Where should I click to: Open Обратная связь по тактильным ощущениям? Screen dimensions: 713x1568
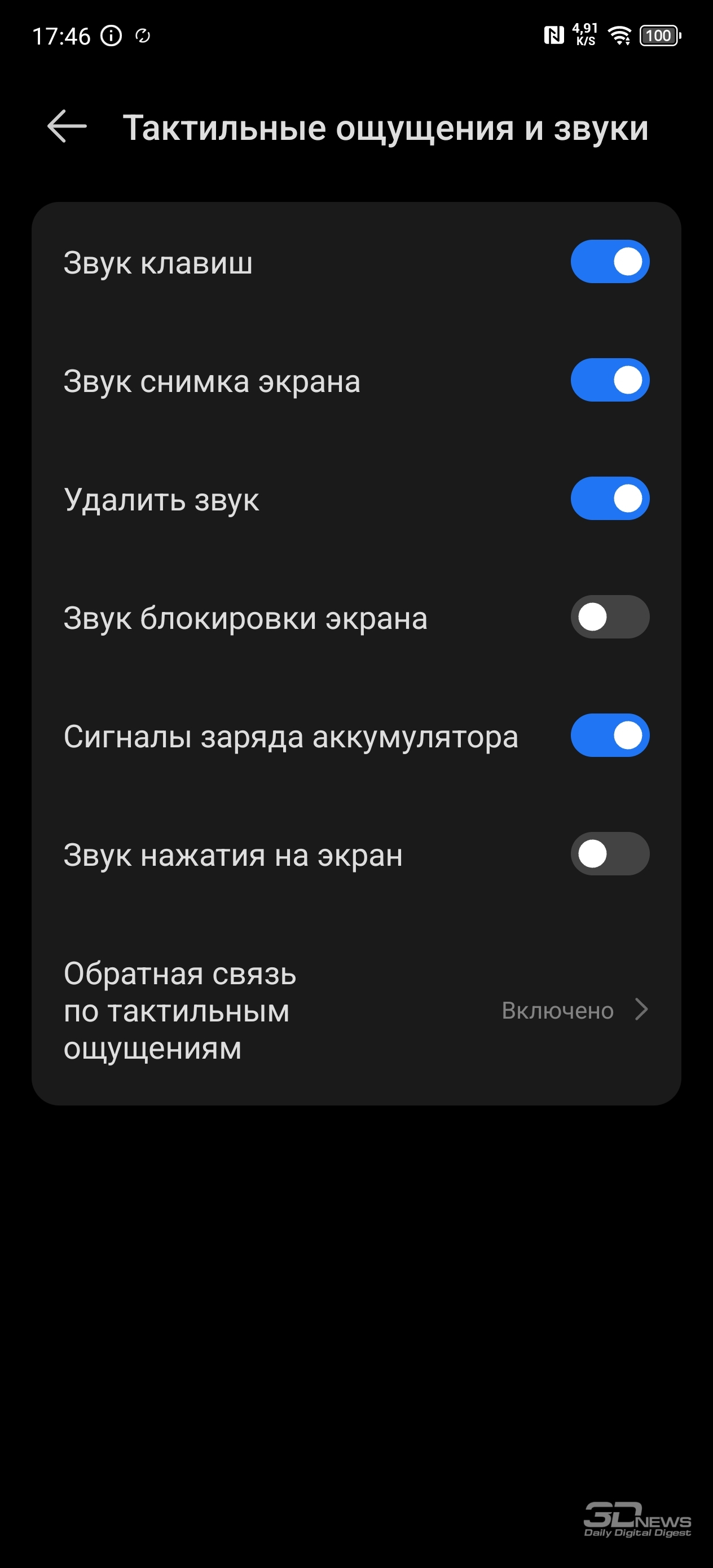coord(356,1010)
